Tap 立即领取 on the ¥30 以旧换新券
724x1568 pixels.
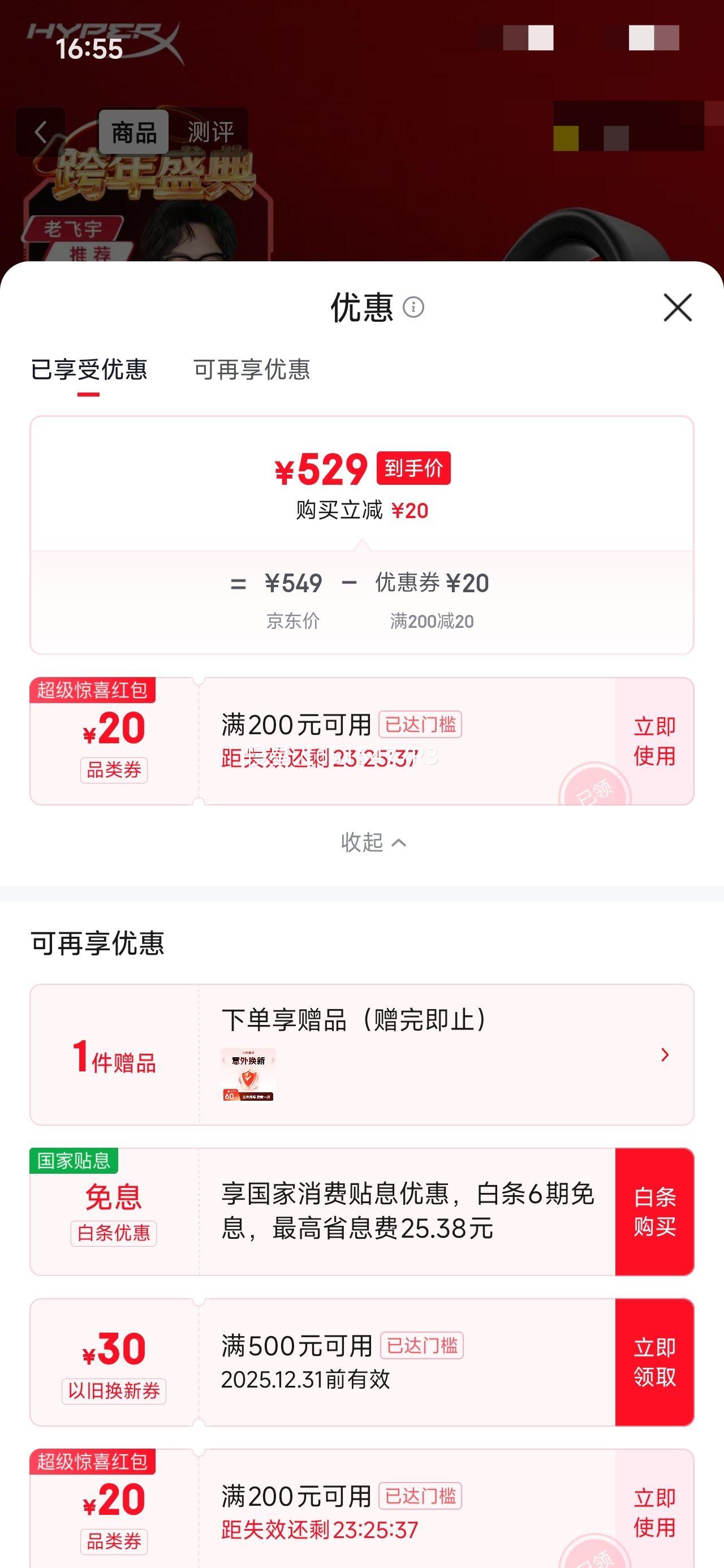coord(654,1363)
